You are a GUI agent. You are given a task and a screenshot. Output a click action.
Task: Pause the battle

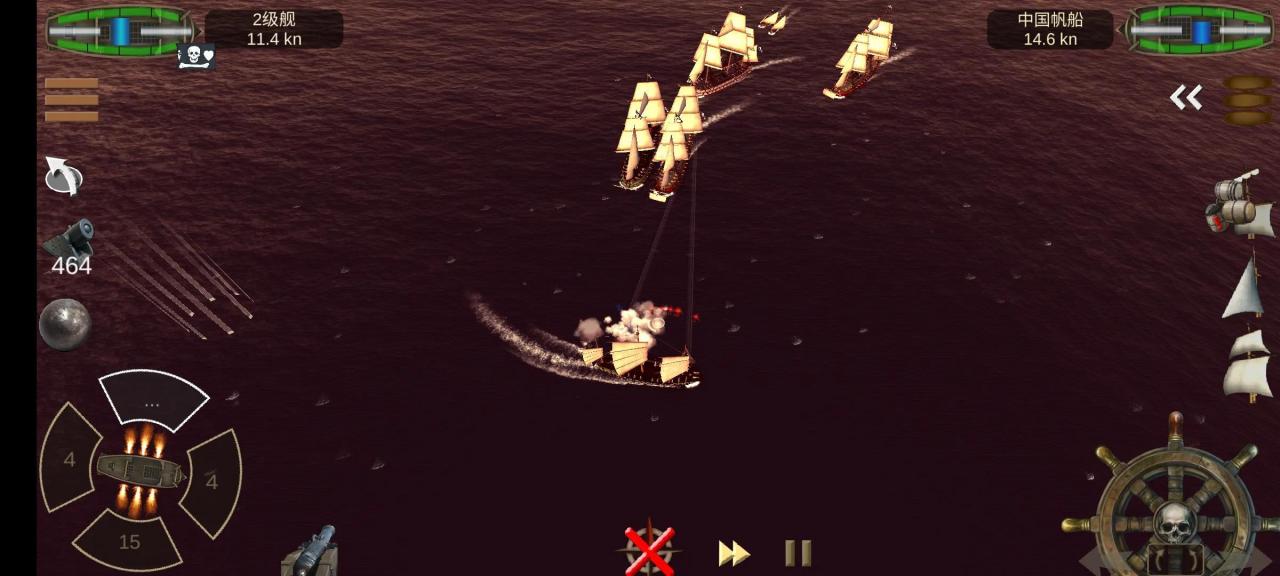tap(797, 553)
